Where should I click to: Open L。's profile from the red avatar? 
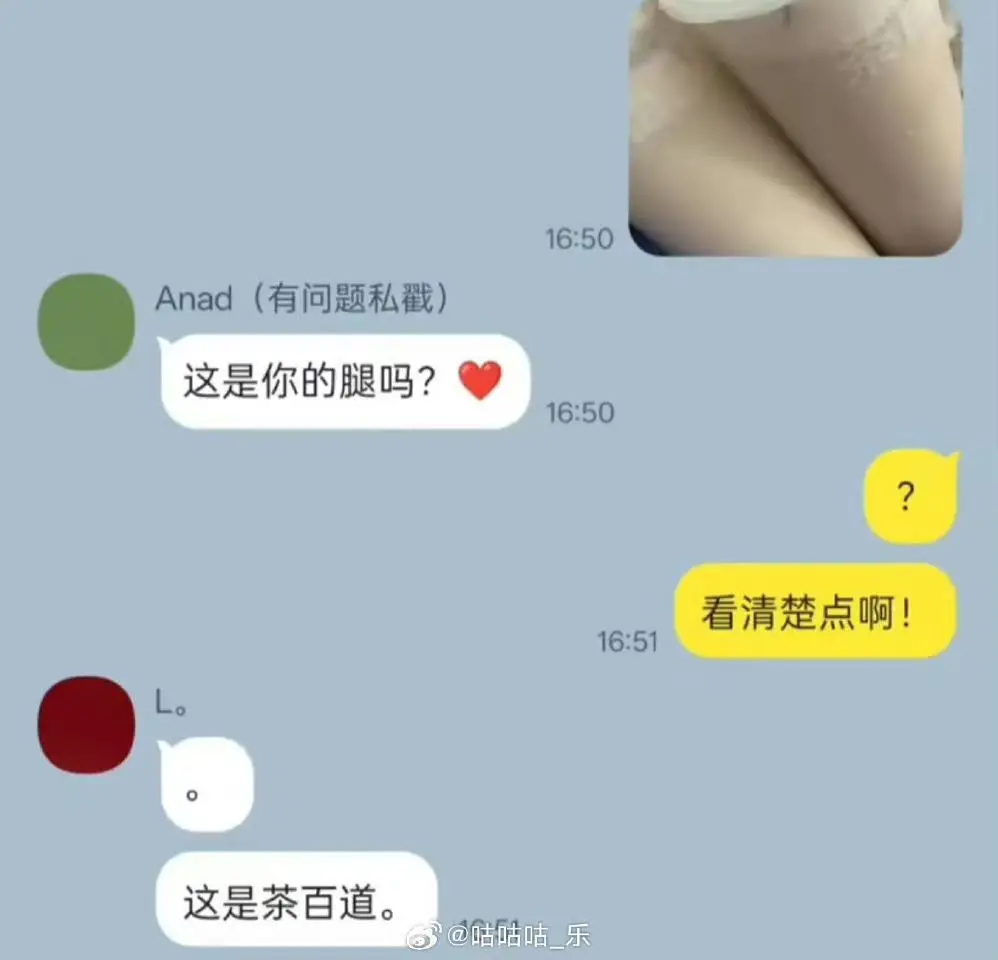click(x=86, y=724)
